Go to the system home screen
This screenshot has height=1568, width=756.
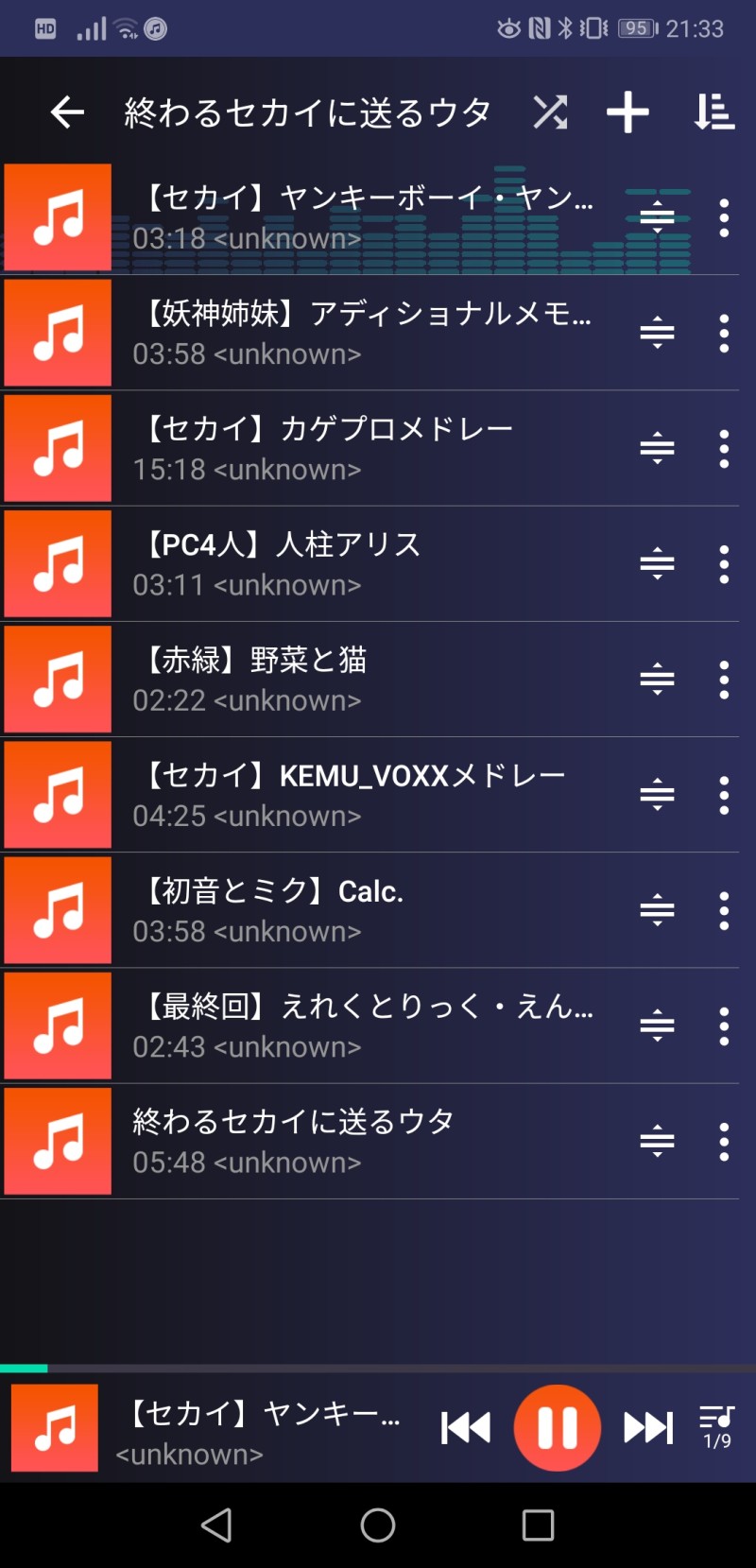point(377,1525)
